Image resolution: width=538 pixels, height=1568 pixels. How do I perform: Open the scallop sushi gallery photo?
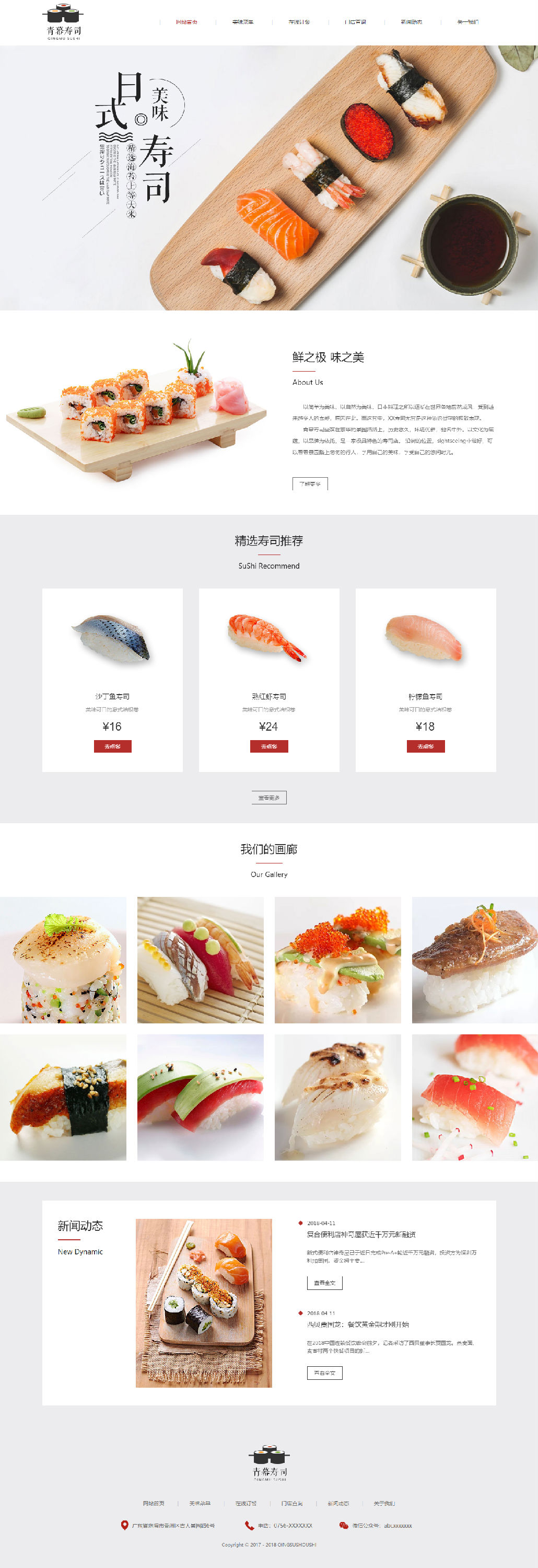tap(63, 959)
